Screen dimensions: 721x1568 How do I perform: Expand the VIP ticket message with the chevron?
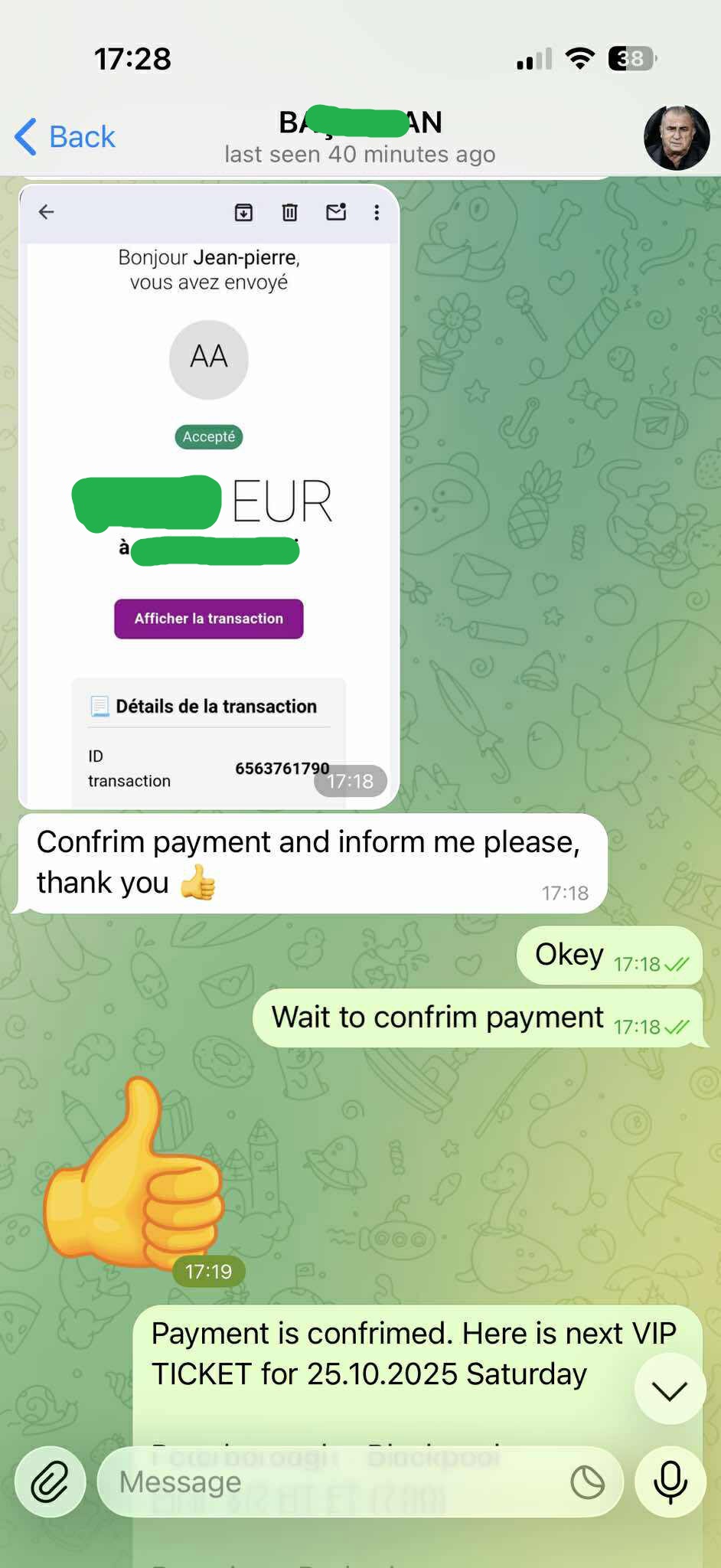point(670,1390)
